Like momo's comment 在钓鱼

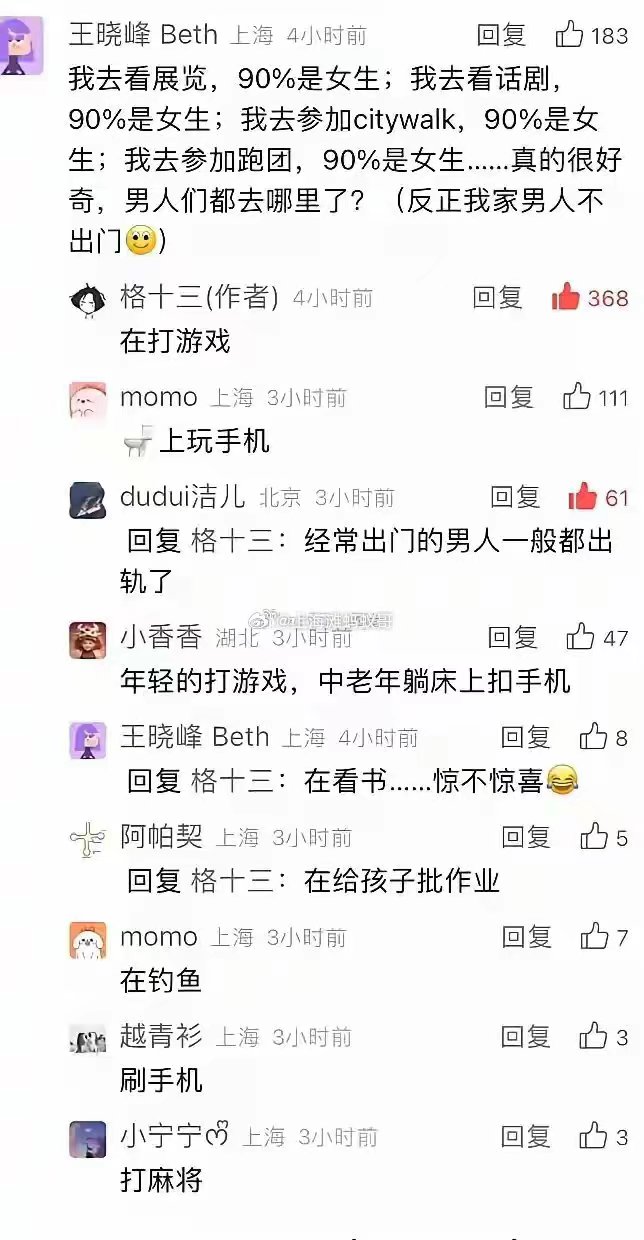[595, 937]
